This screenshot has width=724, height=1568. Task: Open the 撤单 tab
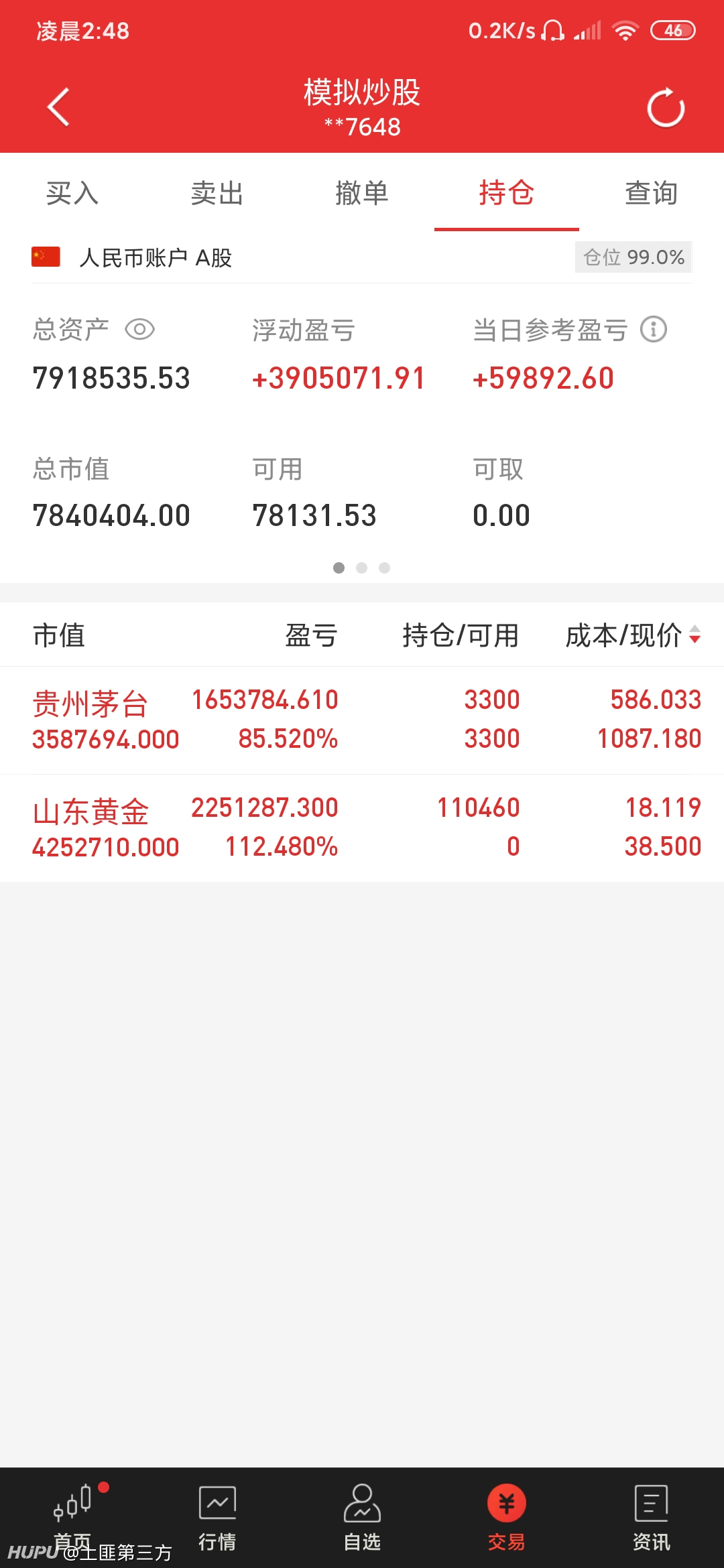pyautogui.click(x=362, y=193)
